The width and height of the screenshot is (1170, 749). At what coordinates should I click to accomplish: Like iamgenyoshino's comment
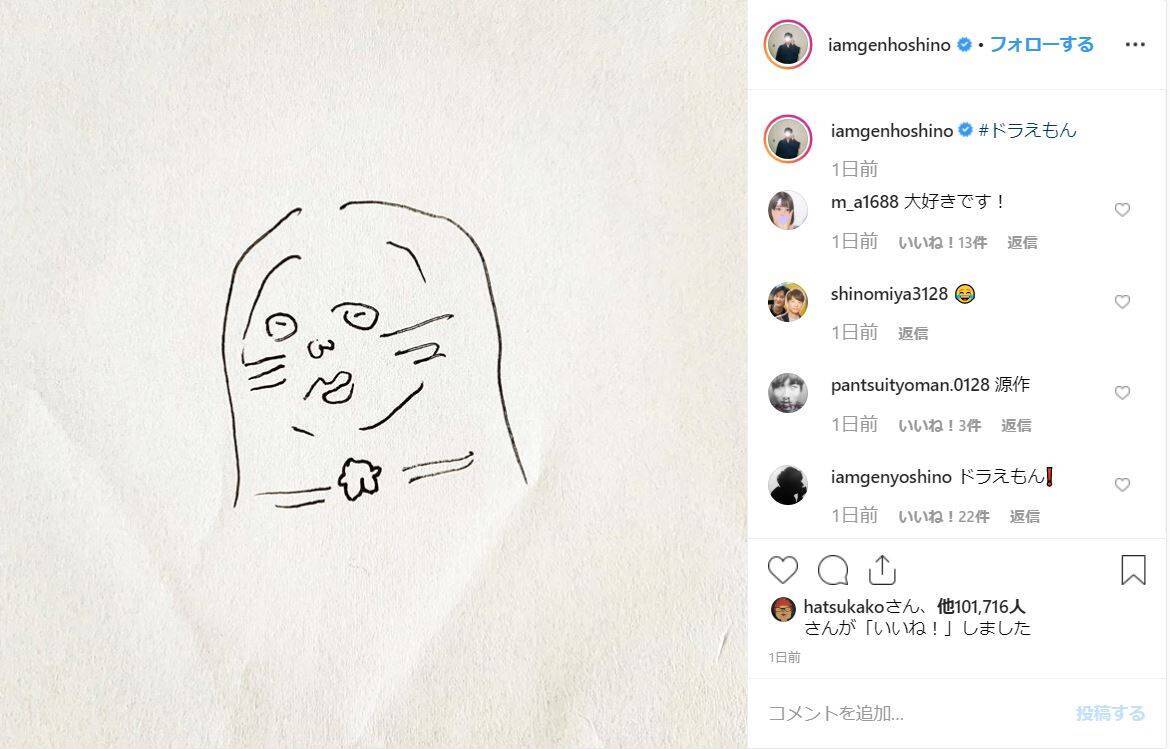(x=1122, y=485)
